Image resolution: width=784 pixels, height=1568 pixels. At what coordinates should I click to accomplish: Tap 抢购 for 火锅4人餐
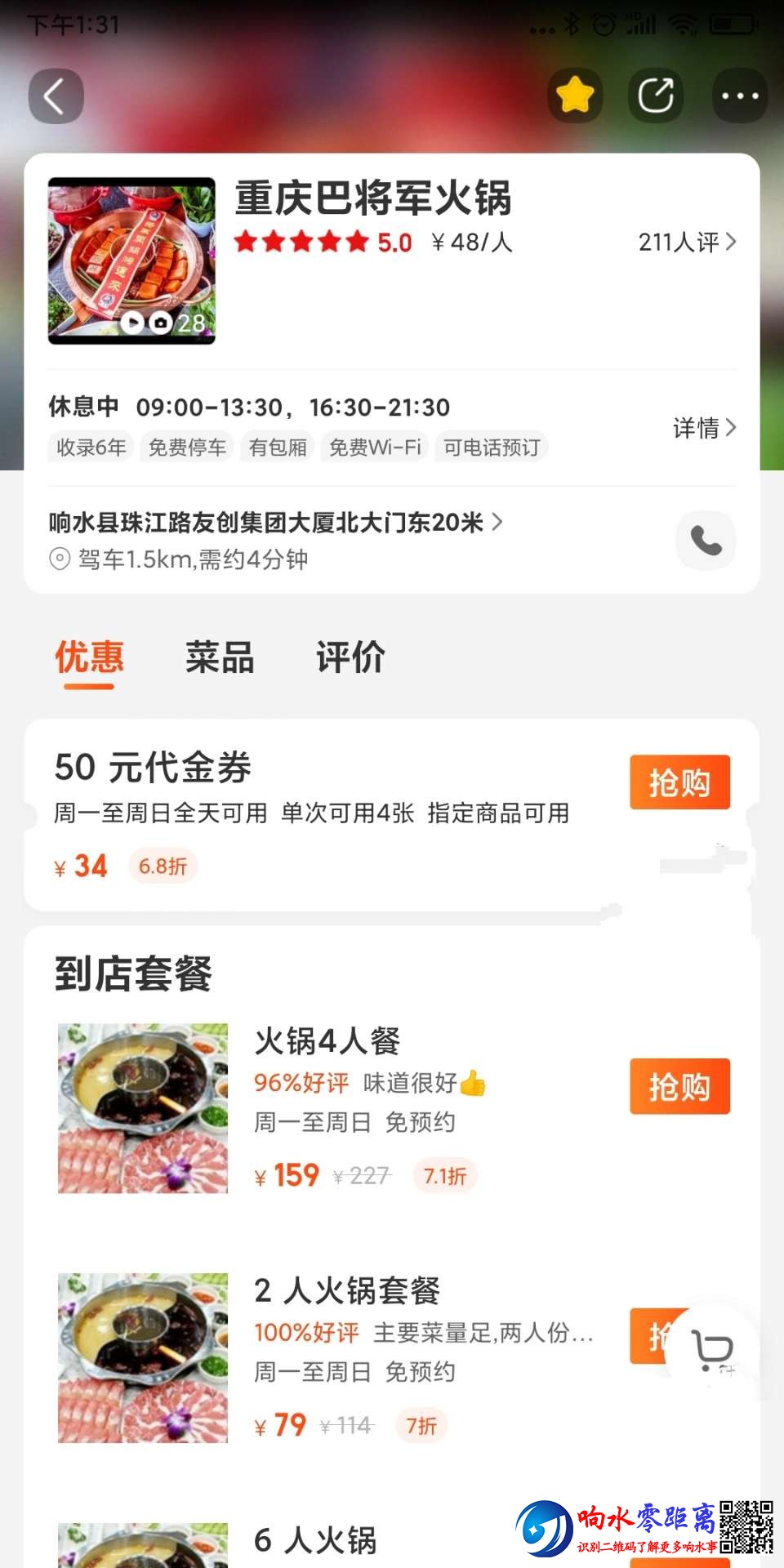tap(679, 1087)
